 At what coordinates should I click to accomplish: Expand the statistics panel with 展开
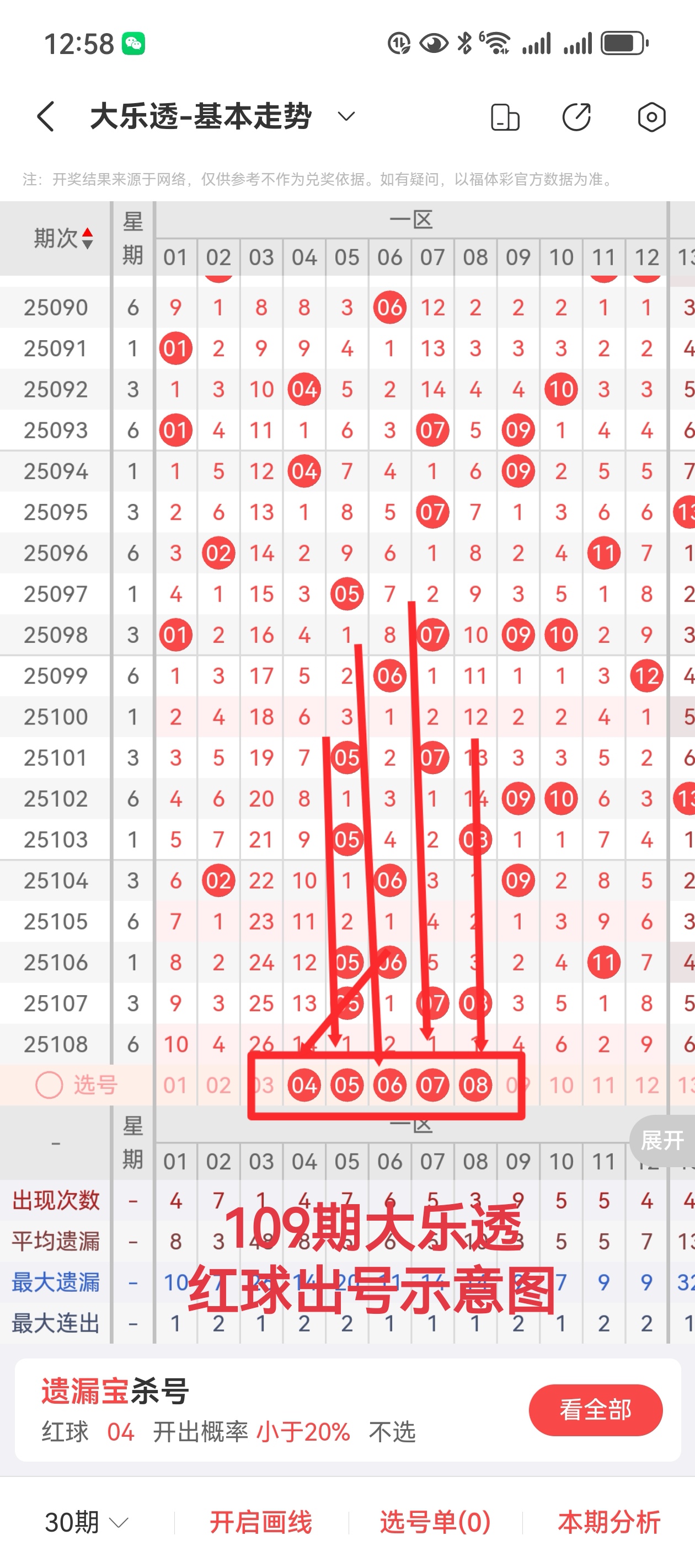point(662,1140)
